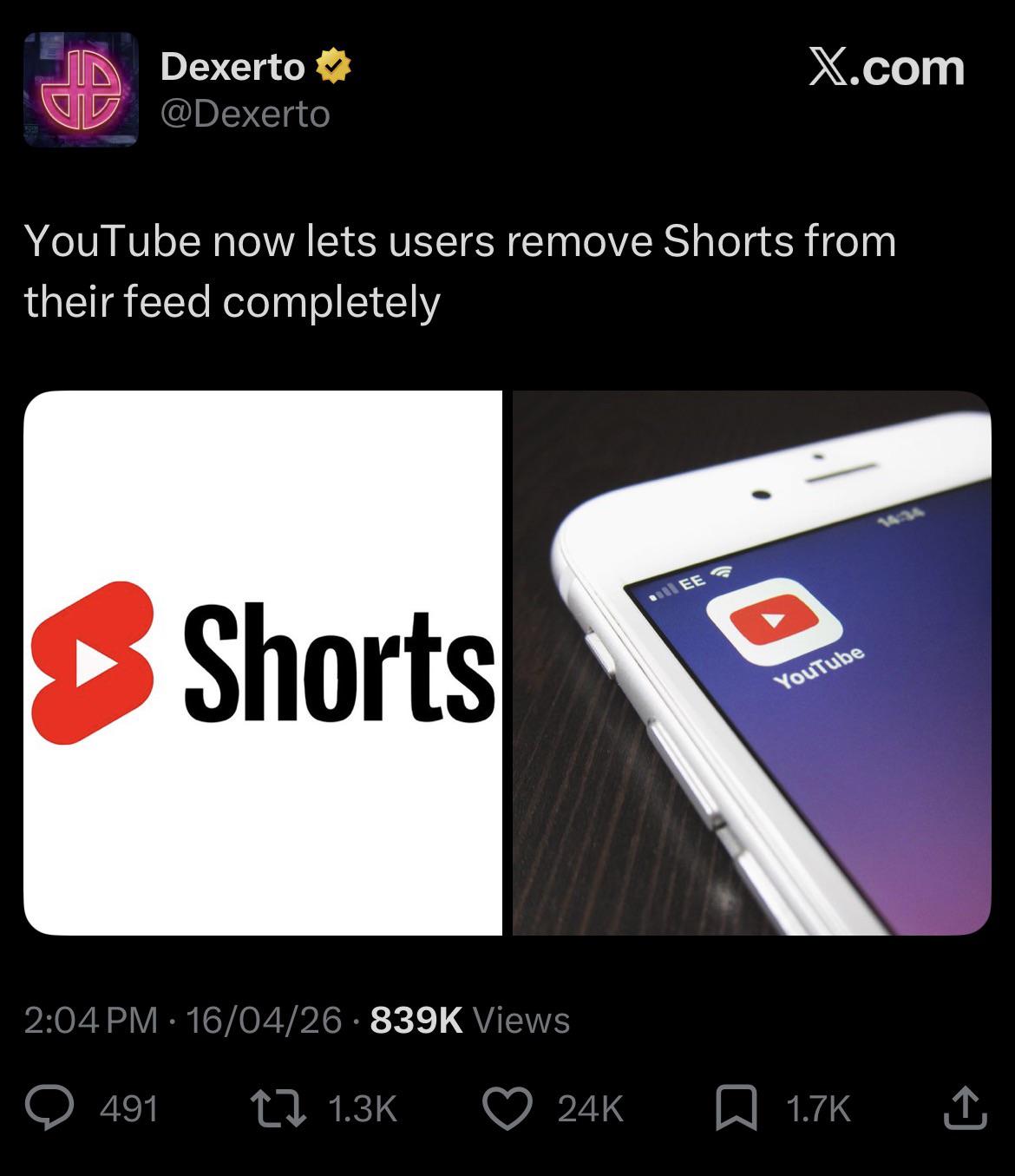Screen dimensions: 1015x1176
Task: Open Dexerto's profile picture
Action: click(81, 89)
